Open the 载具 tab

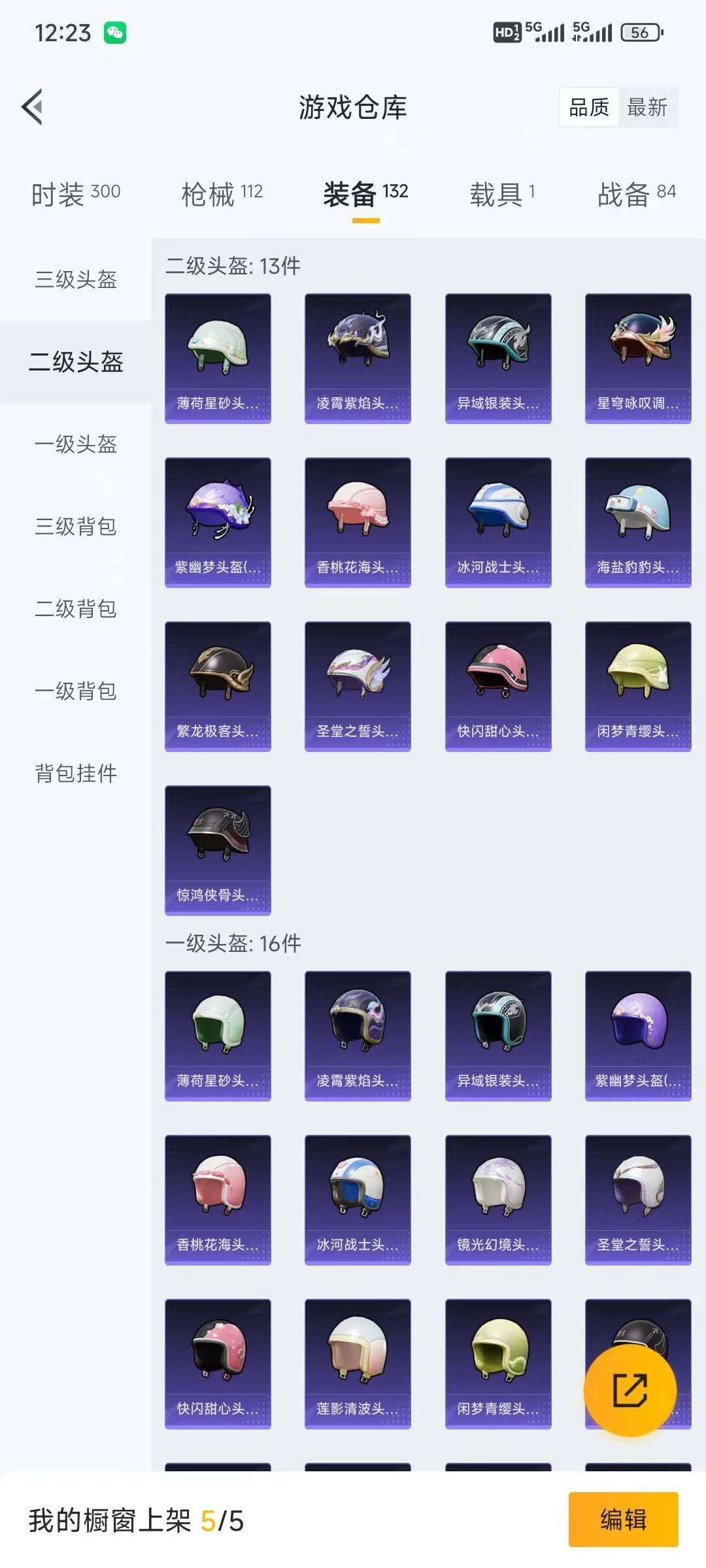click(502, 193)
